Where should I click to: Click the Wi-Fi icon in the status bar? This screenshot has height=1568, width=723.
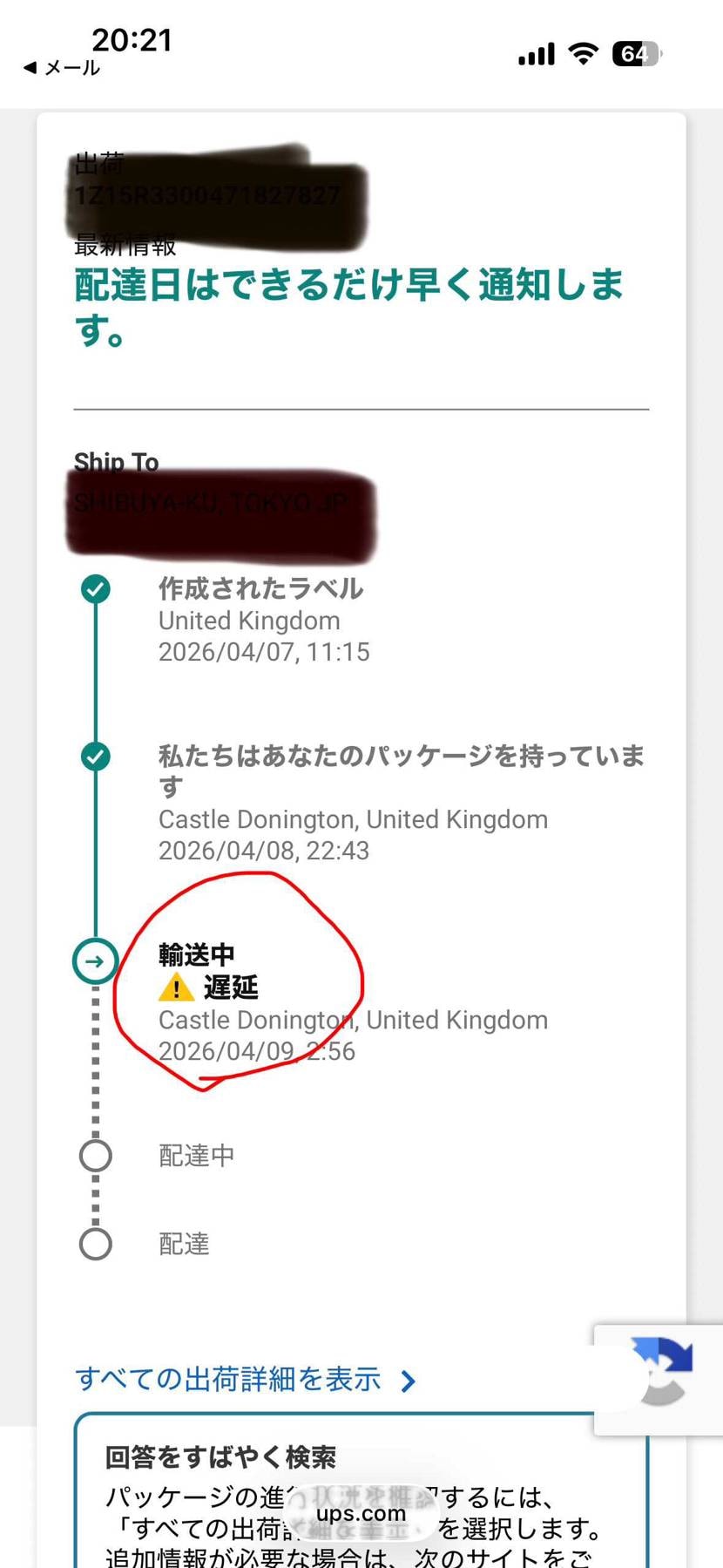click(x=581, y=54)
